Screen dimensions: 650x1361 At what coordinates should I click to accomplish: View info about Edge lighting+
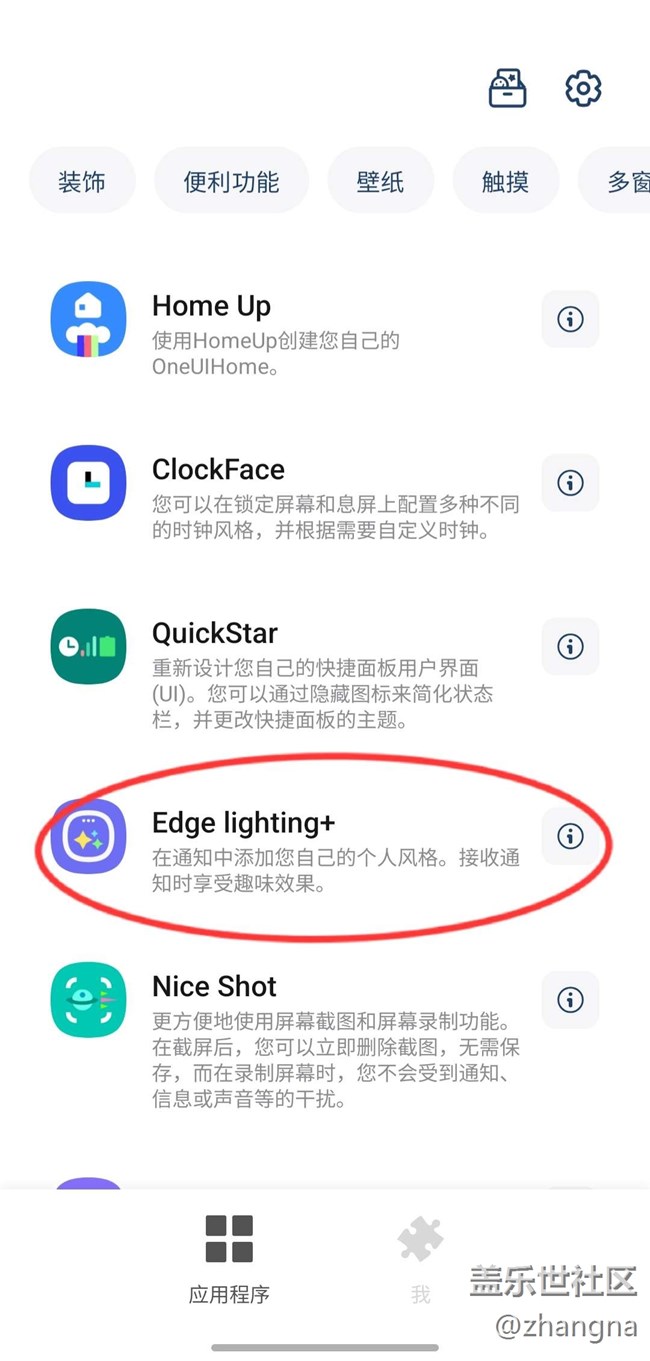coord(570,836)
